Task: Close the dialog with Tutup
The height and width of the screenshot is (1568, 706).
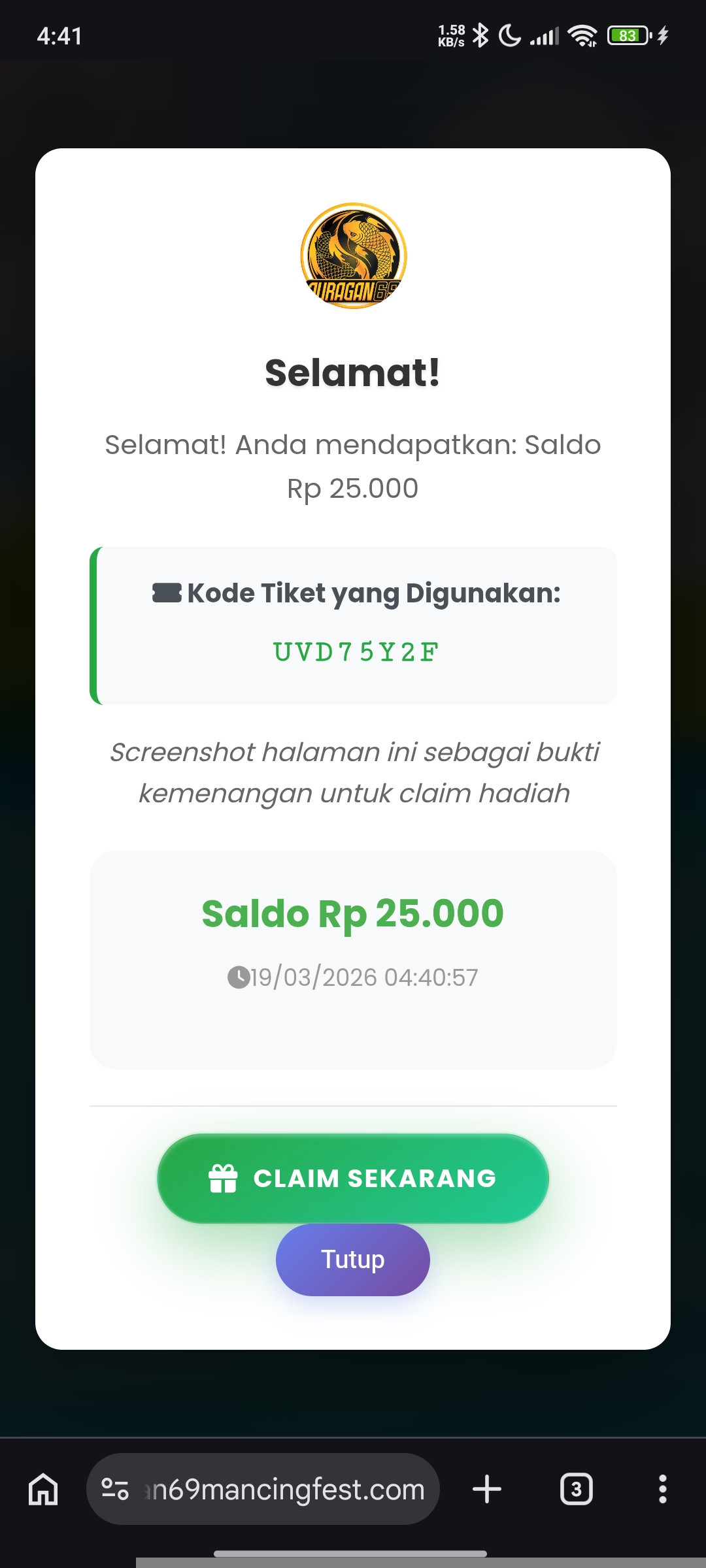Action: pos(353,1259)
